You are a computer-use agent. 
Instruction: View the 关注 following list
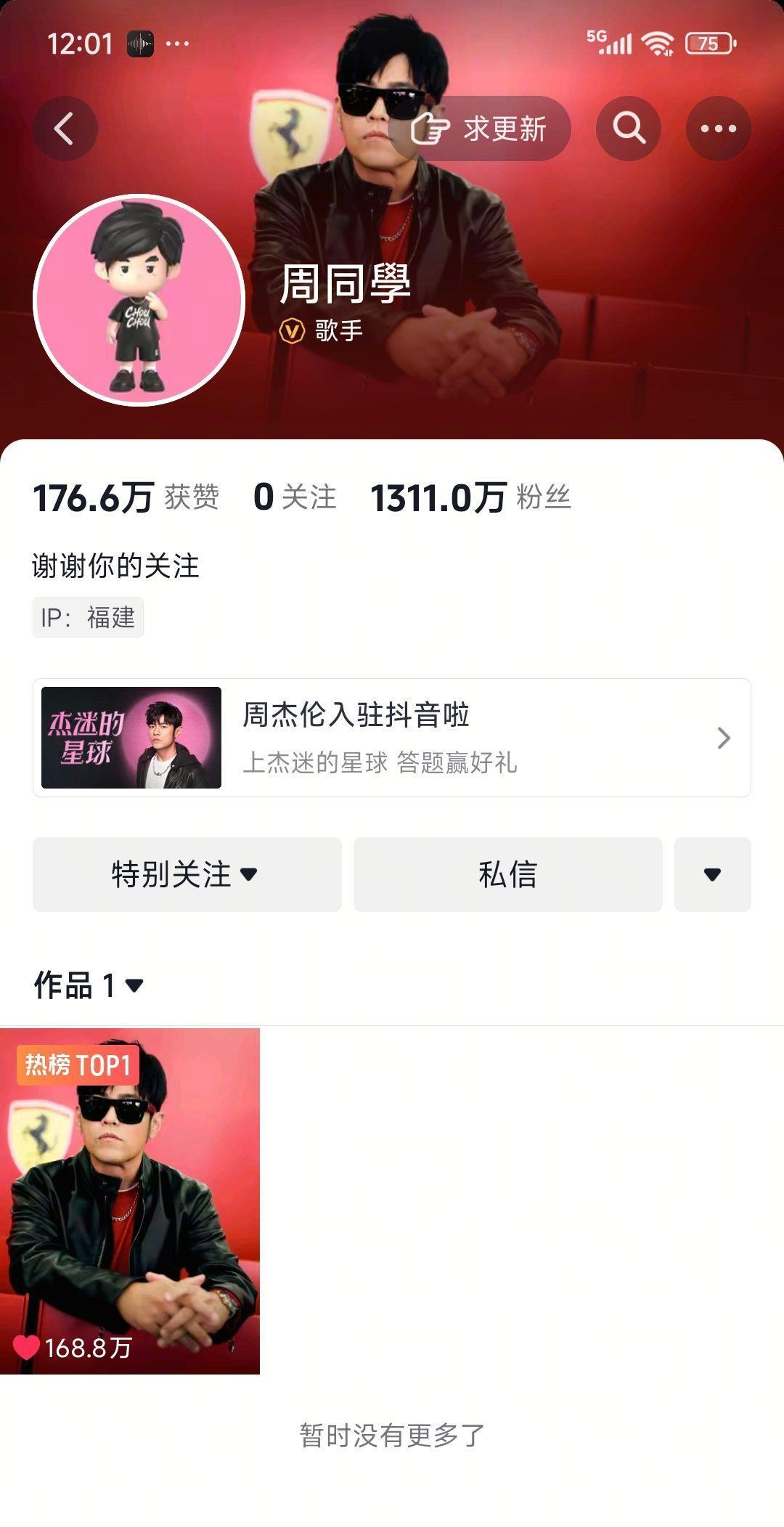295,498
